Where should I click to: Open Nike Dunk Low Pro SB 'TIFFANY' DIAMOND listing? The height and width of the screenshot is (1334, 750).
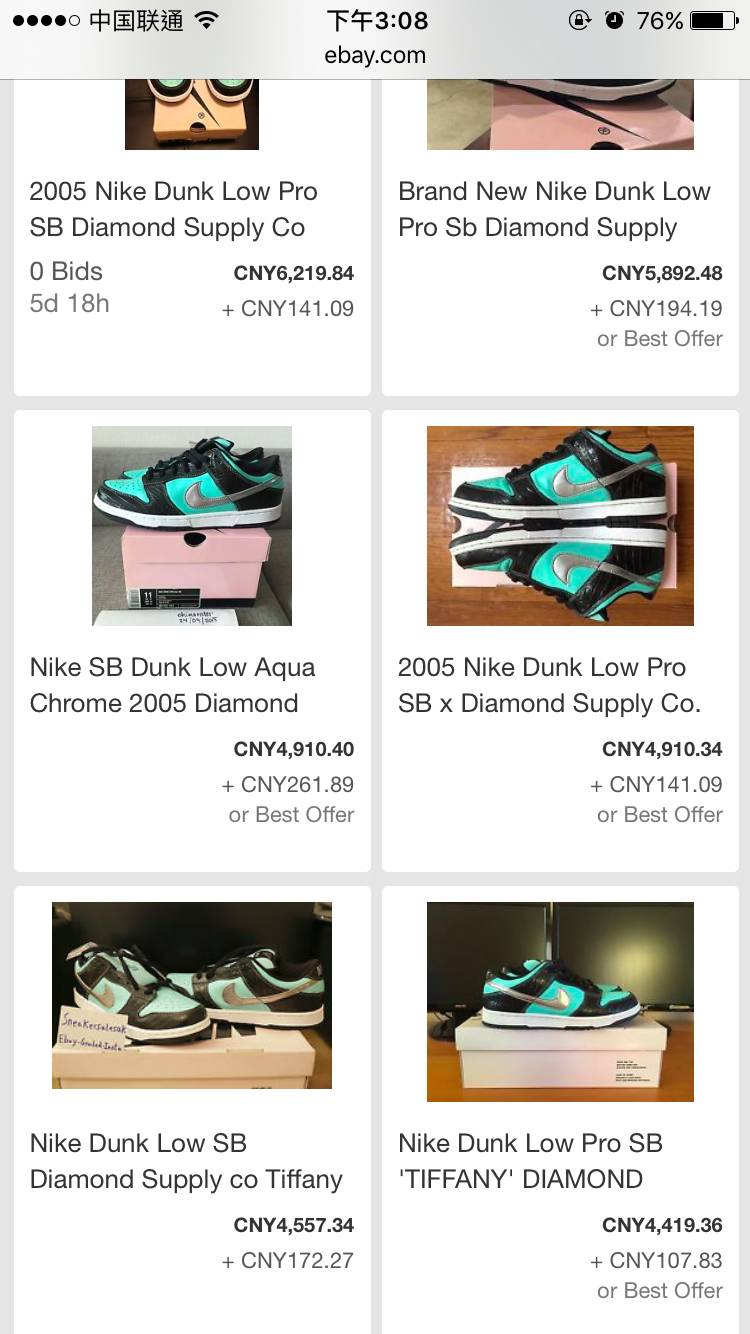pos(530,1161)
